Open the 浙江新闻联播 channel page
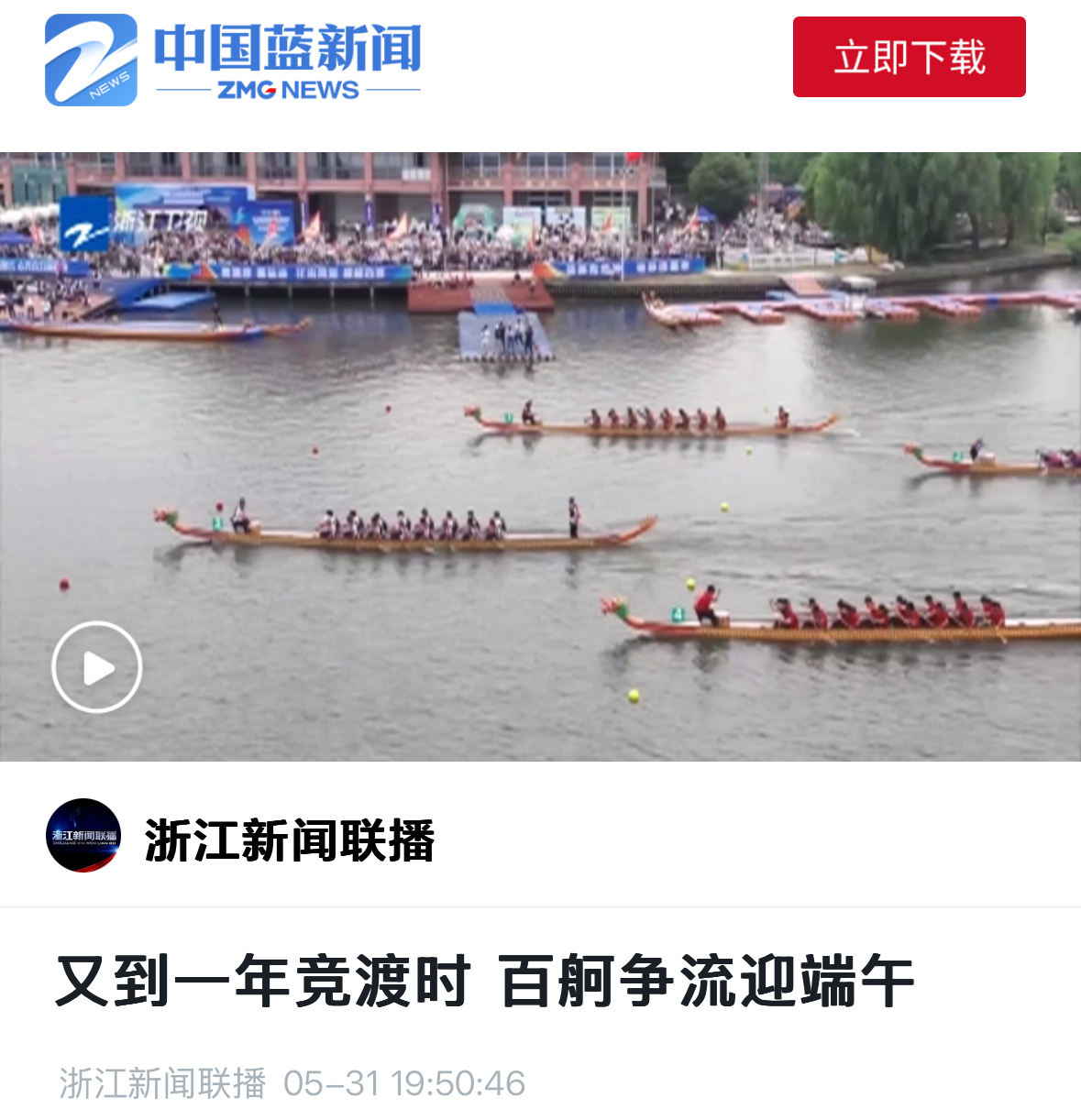This screenshot has height=1120, width=1081. 288,840
